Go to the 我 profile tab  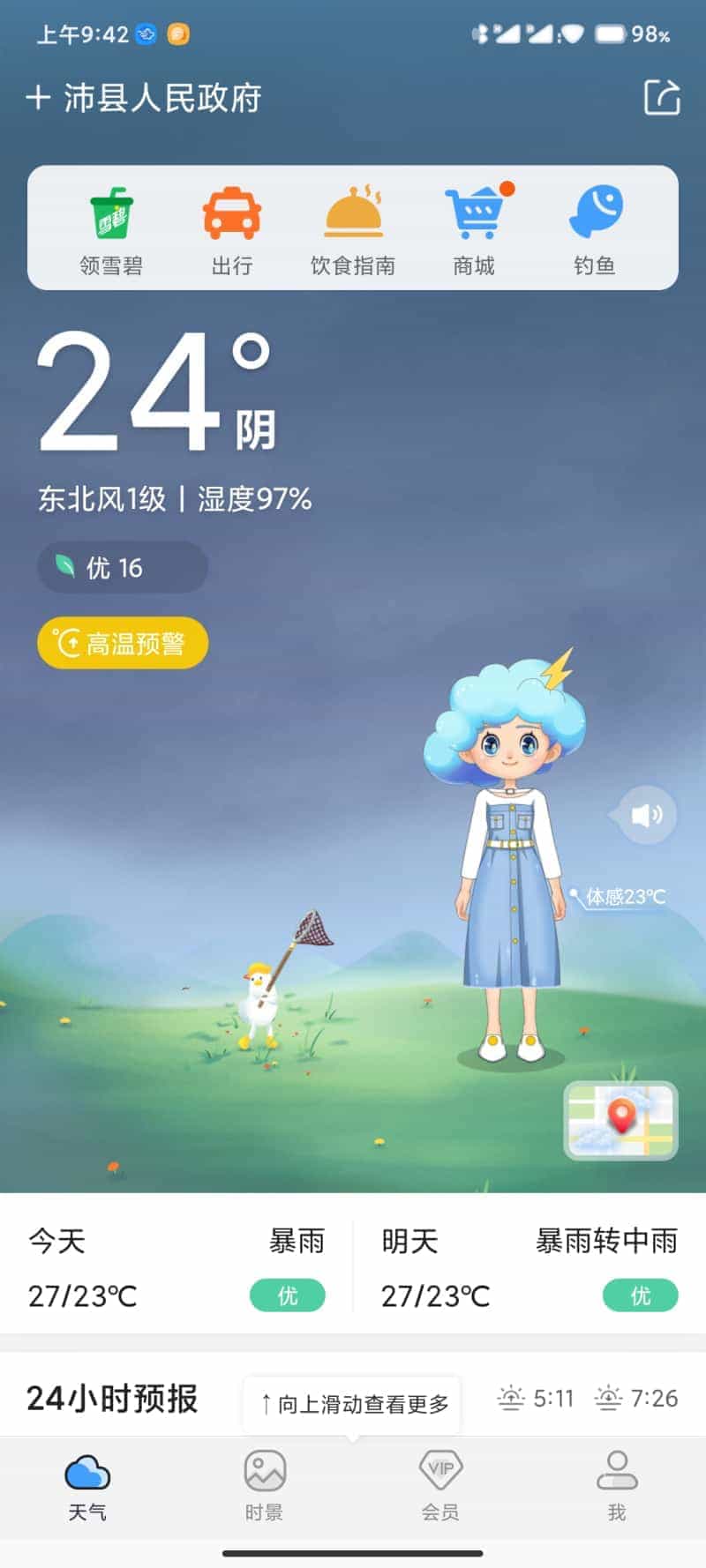tap(617, 1487)
